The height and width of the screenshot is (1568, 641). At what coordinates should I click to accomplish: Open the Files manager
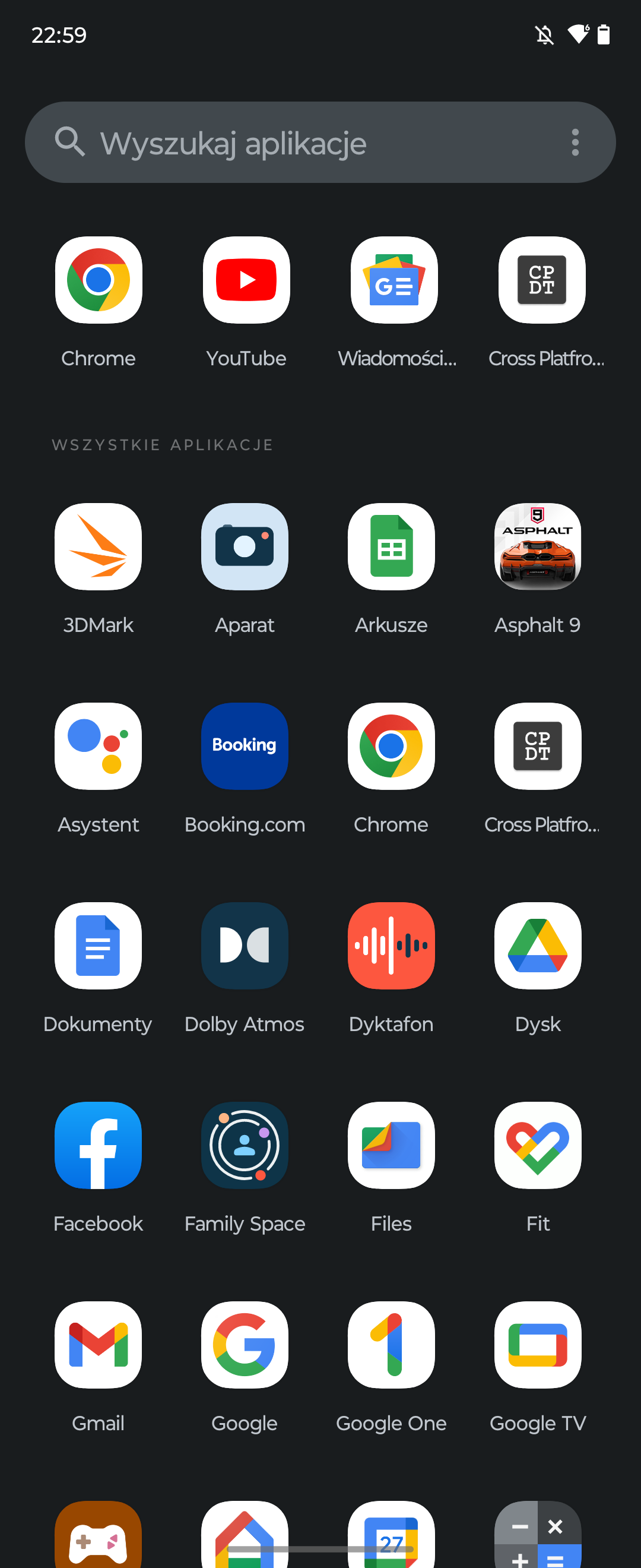point(391,1146)
